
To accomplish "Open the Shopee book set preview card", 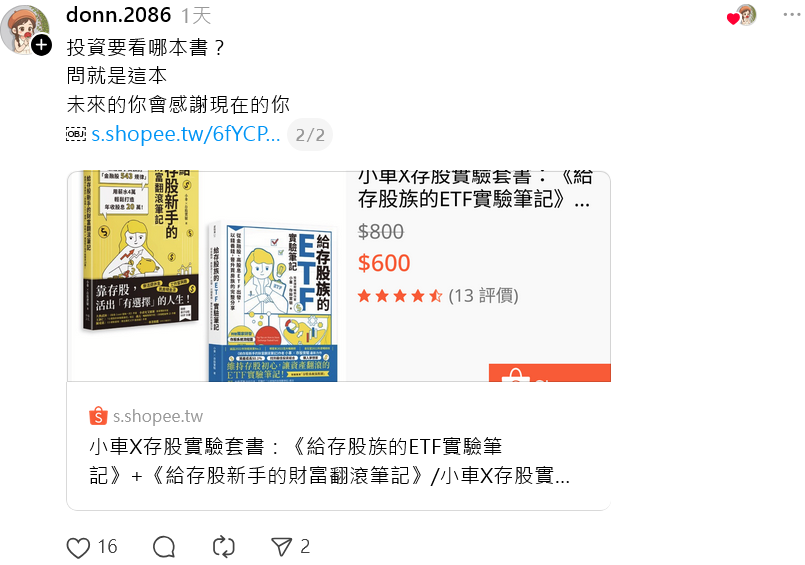I will click(x=338, y=340).
